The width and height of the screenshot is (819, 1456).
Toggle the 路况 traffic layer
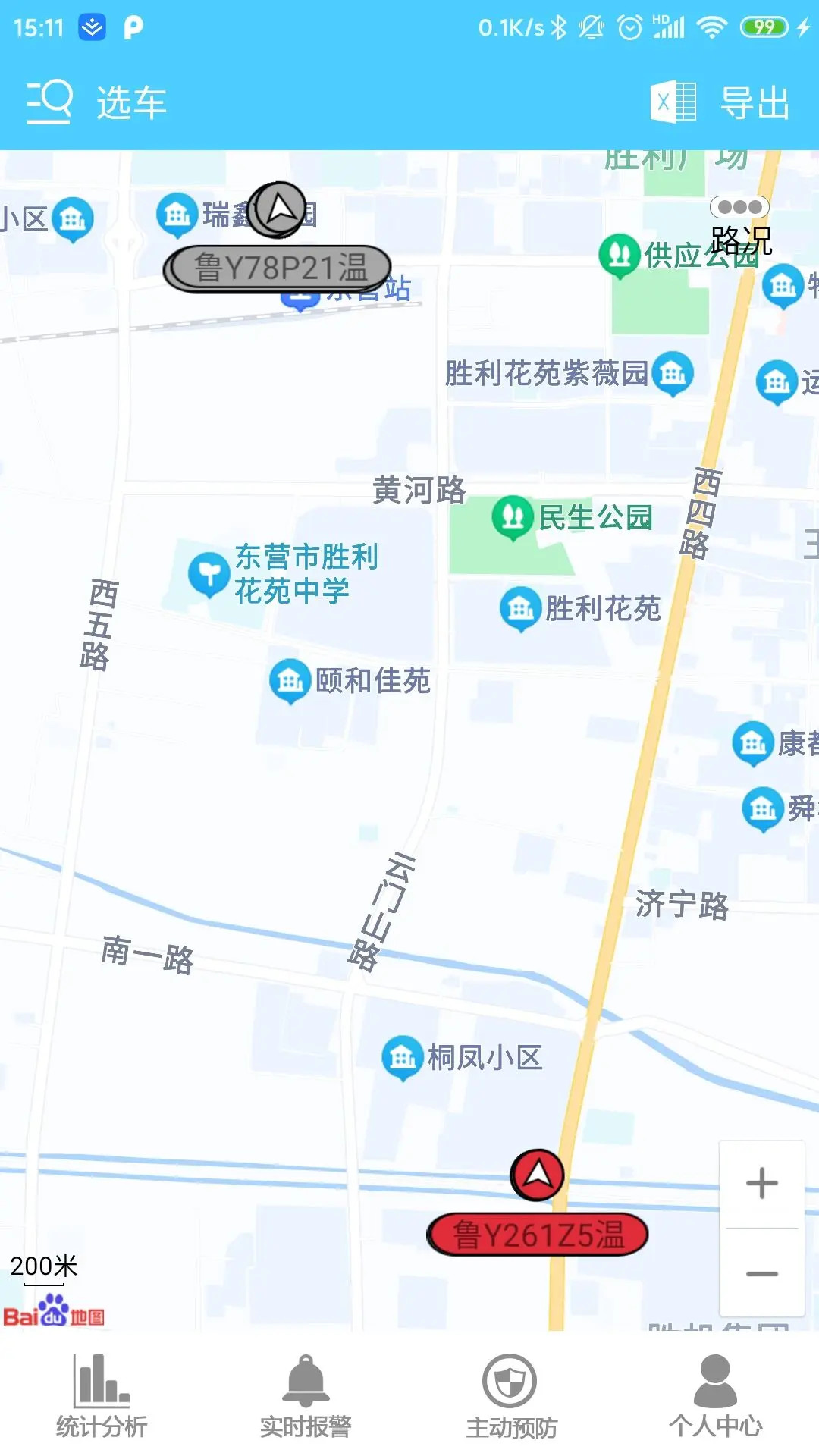tap(740, 227)
